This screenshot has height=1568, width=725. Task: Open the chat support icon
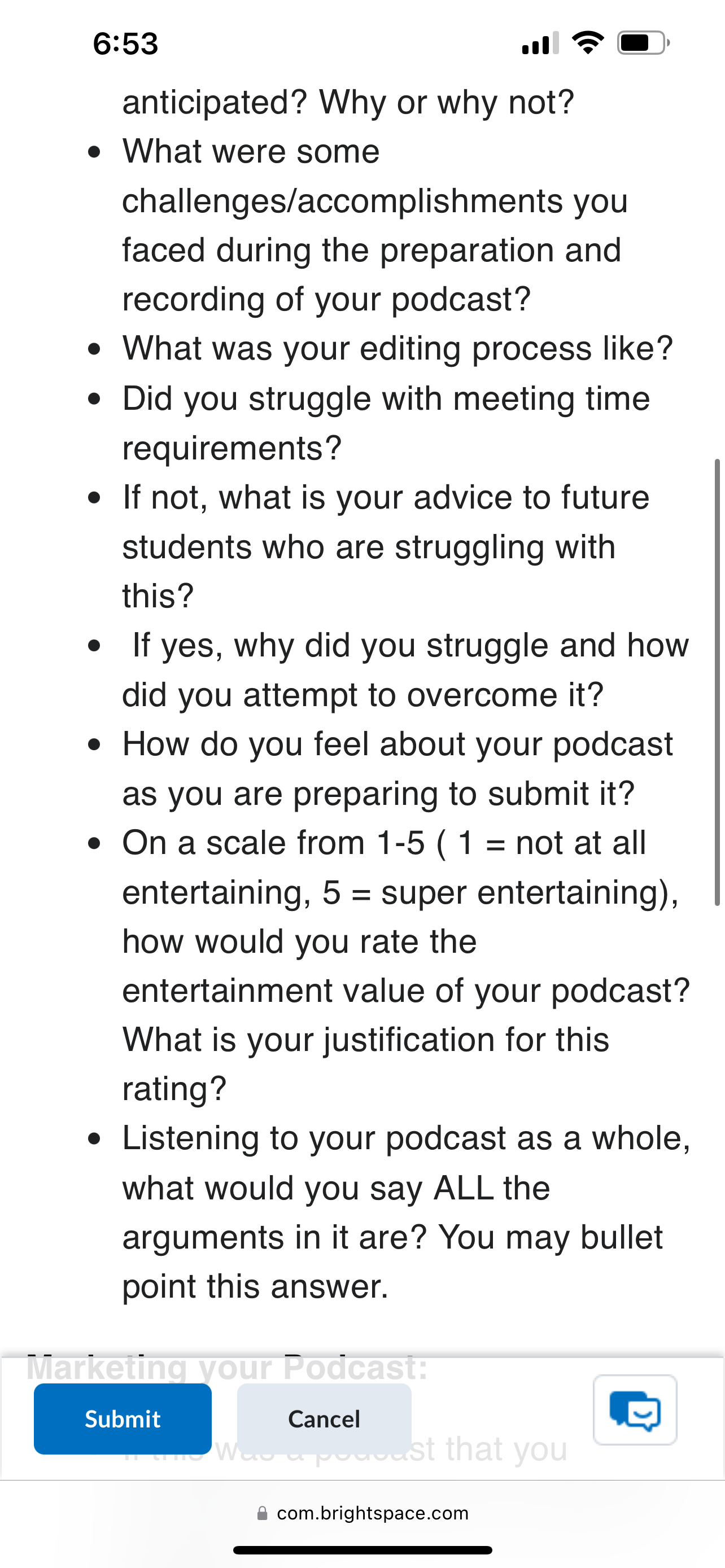point(635,1410)
